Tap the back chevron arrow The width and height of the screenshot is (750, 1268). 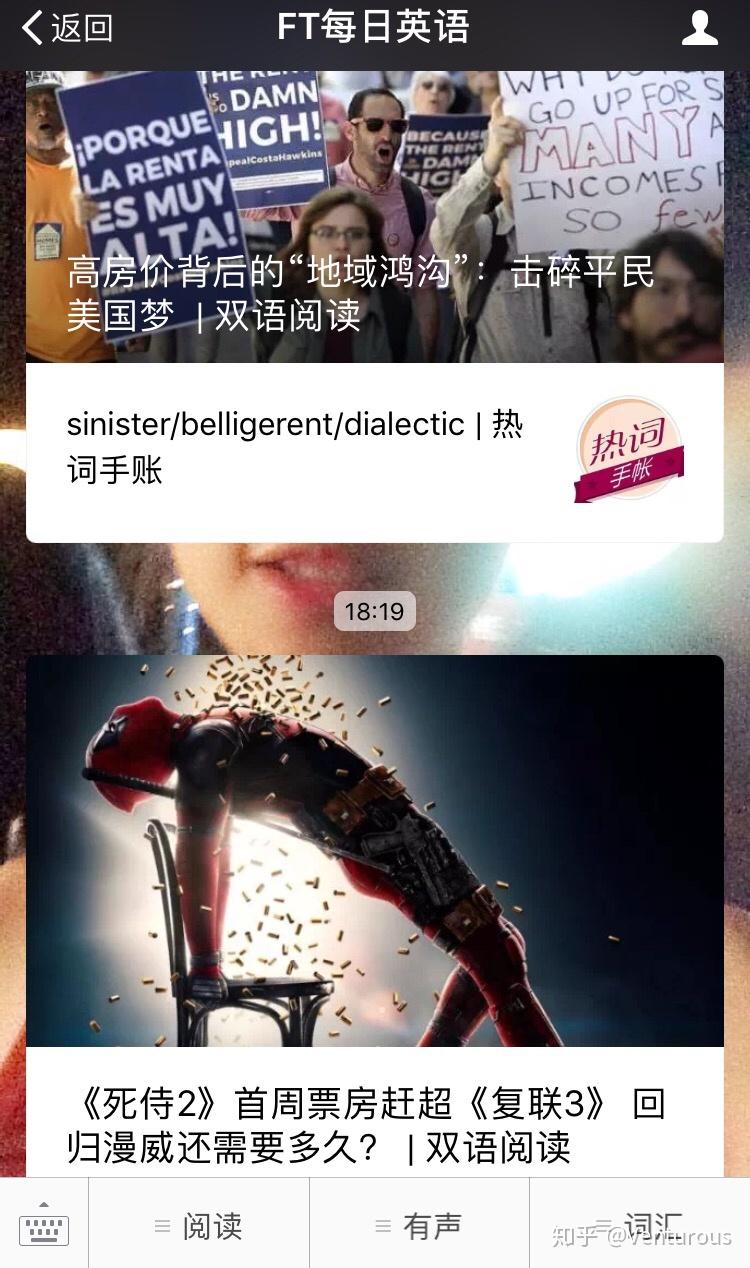coord(28,27)
